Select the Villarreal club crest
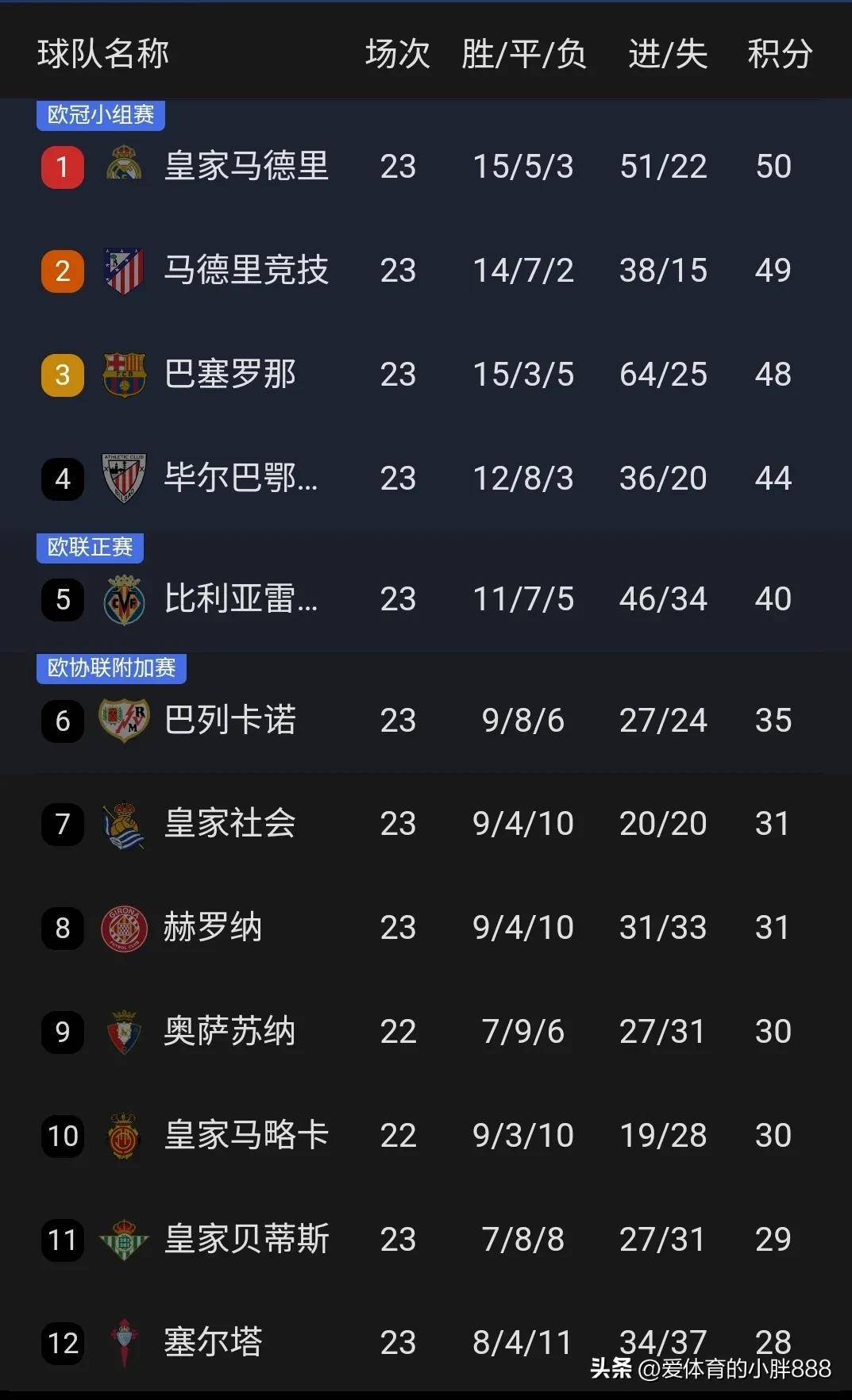The image size is (852, 1400). tap(124, 599)
